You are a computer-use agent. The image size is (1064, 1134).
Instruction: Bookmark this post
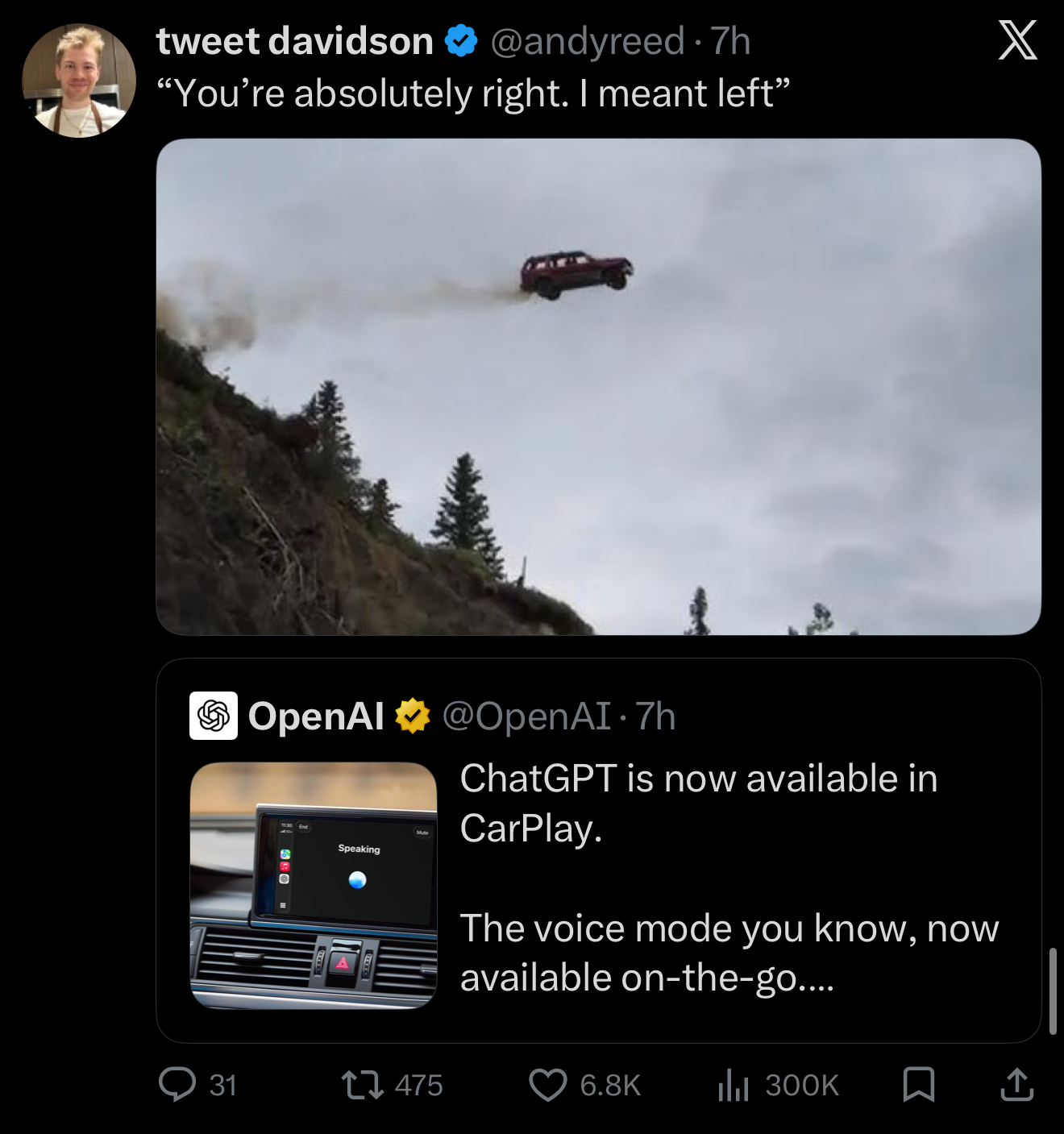(918, 1084)
